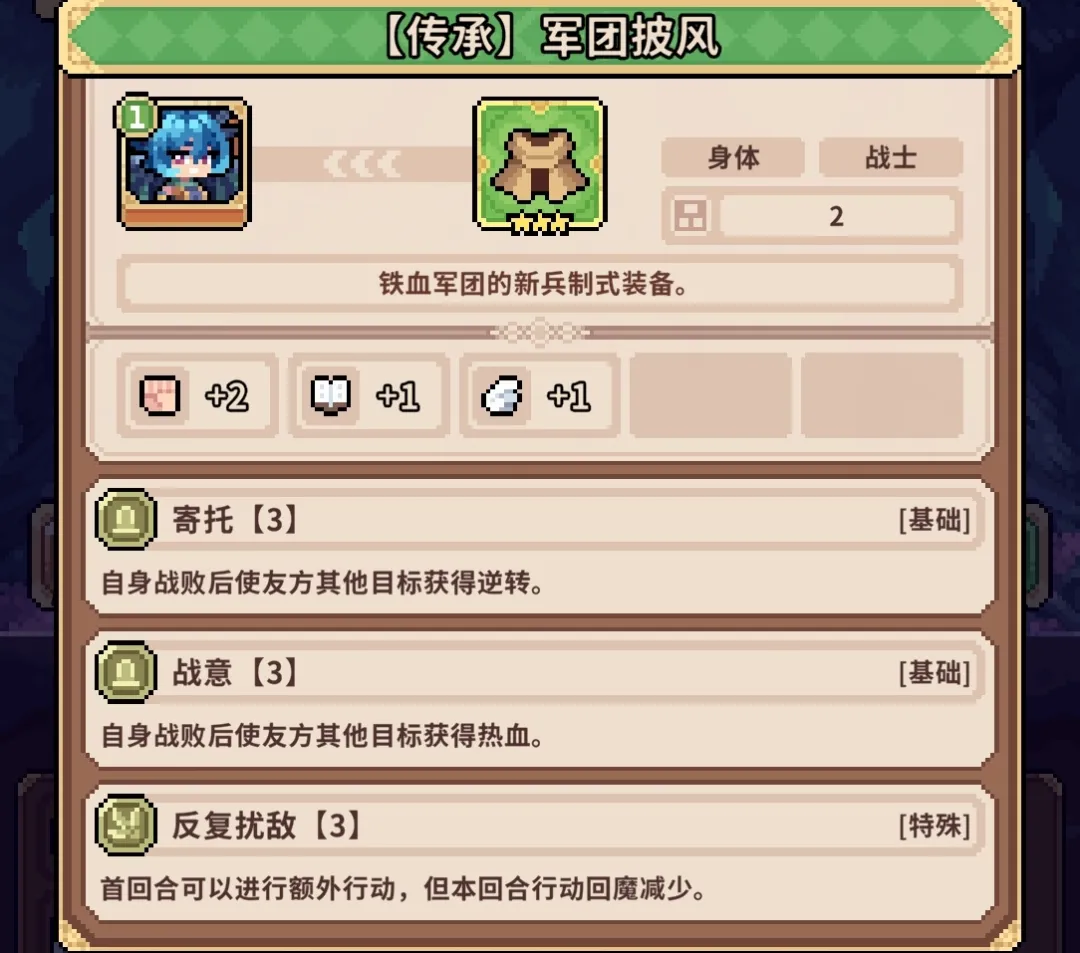Screen dimensions: 1080x953
Task: View the 寄托【3】 skill entry
Action: tap(540, 548)
